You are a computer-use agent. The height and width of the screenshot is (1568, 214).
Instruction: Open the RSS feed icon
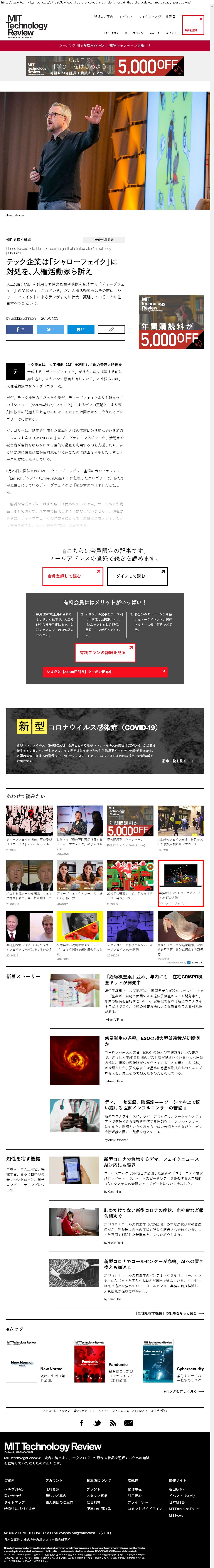(113, 1423)
